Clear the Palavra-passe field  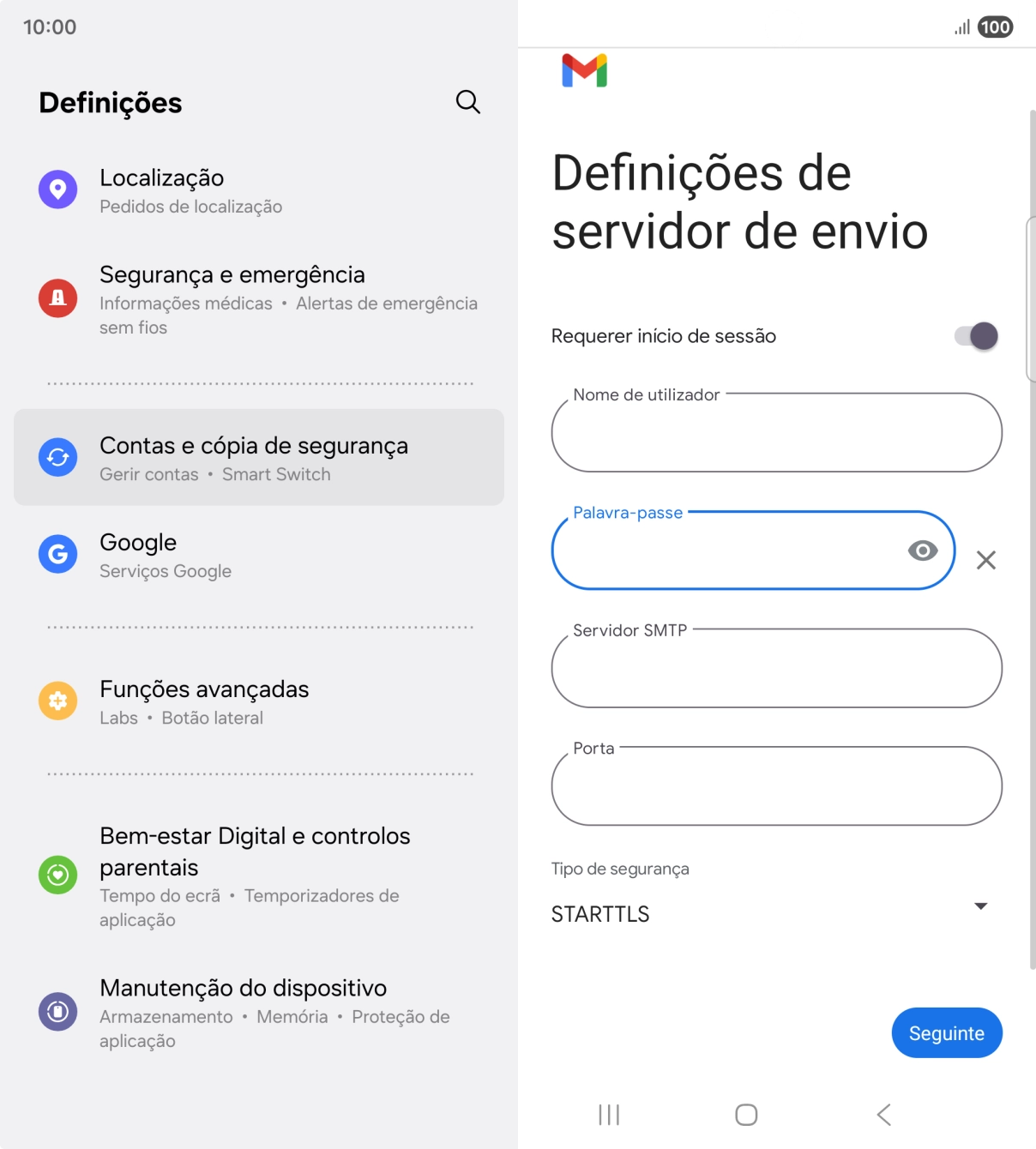[985, 561]
